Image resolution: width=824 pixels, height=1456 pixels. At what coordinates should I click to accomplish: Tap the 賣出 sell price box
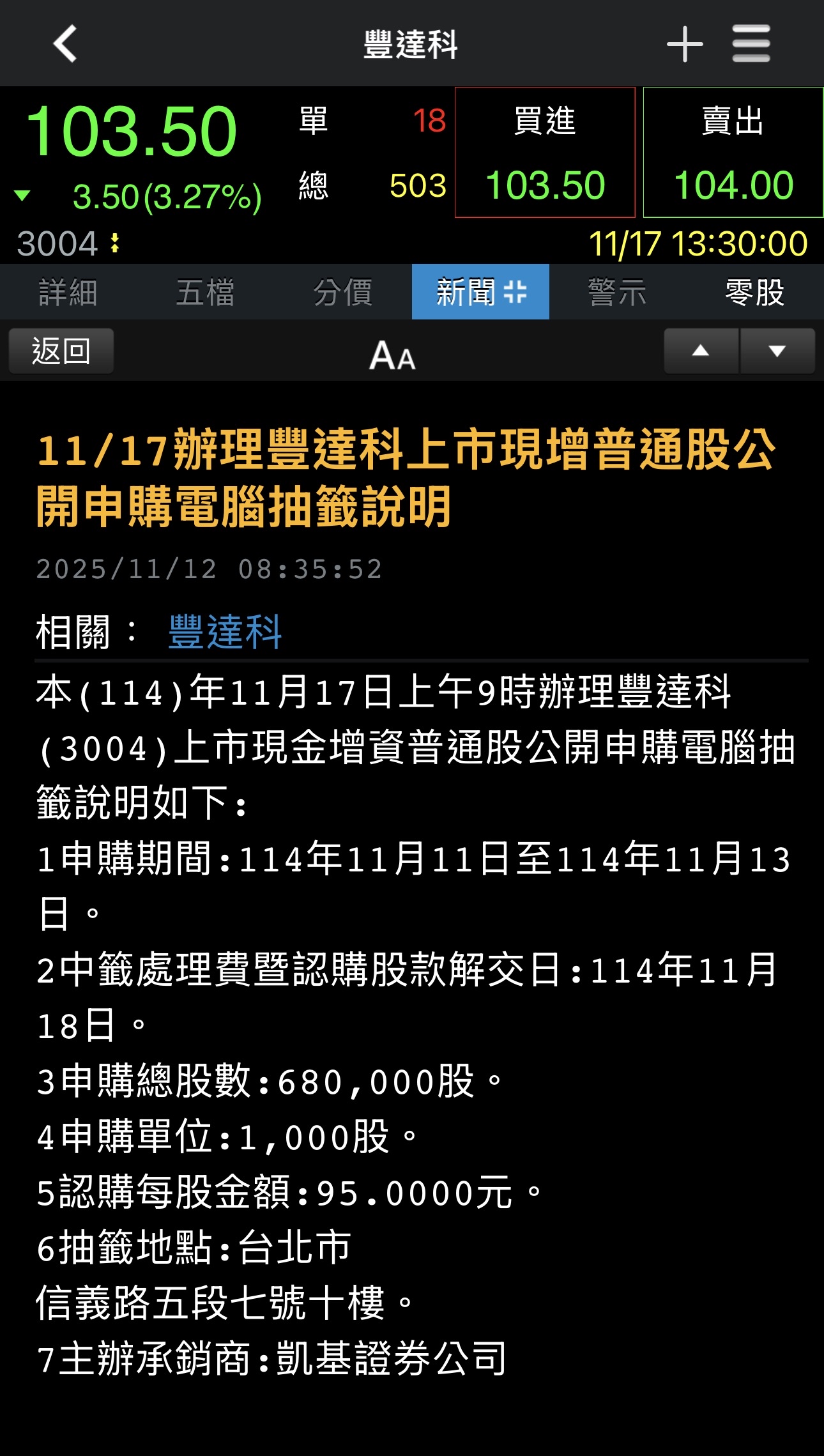click(733, 153)
